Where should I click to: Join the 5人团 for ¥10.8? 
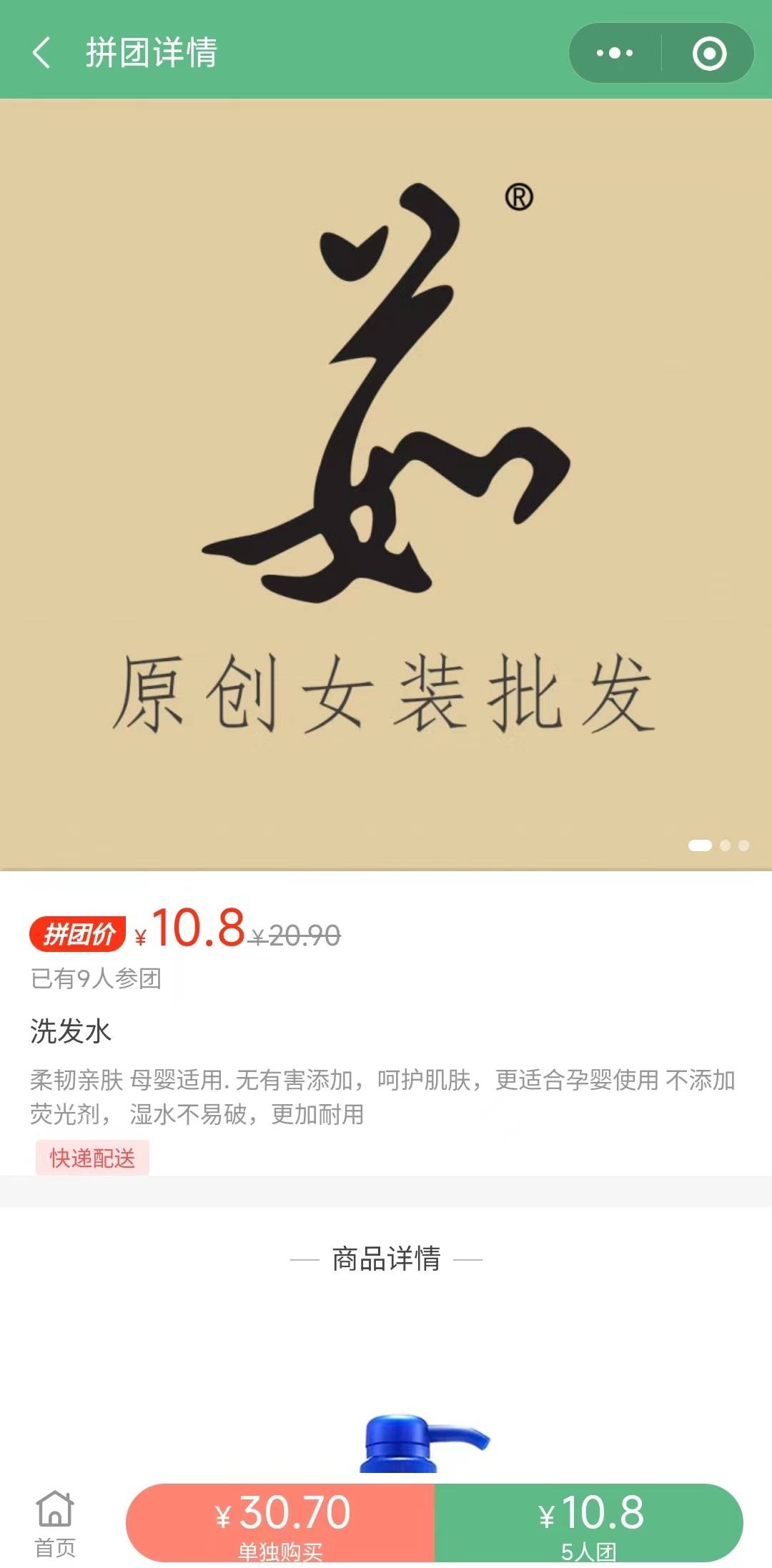click(589, 1522)
